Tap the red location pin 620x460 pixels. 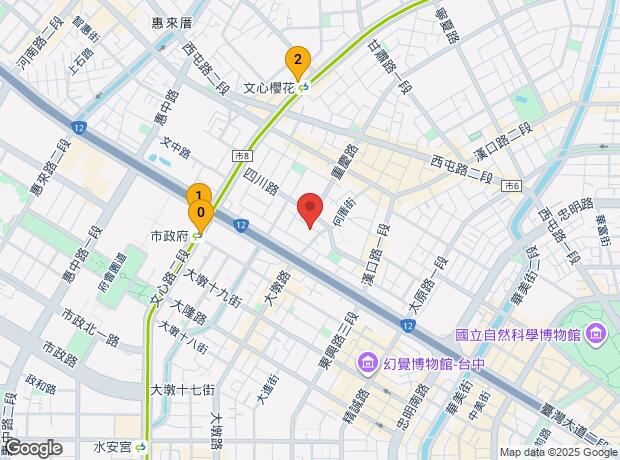tap(310, 210)
